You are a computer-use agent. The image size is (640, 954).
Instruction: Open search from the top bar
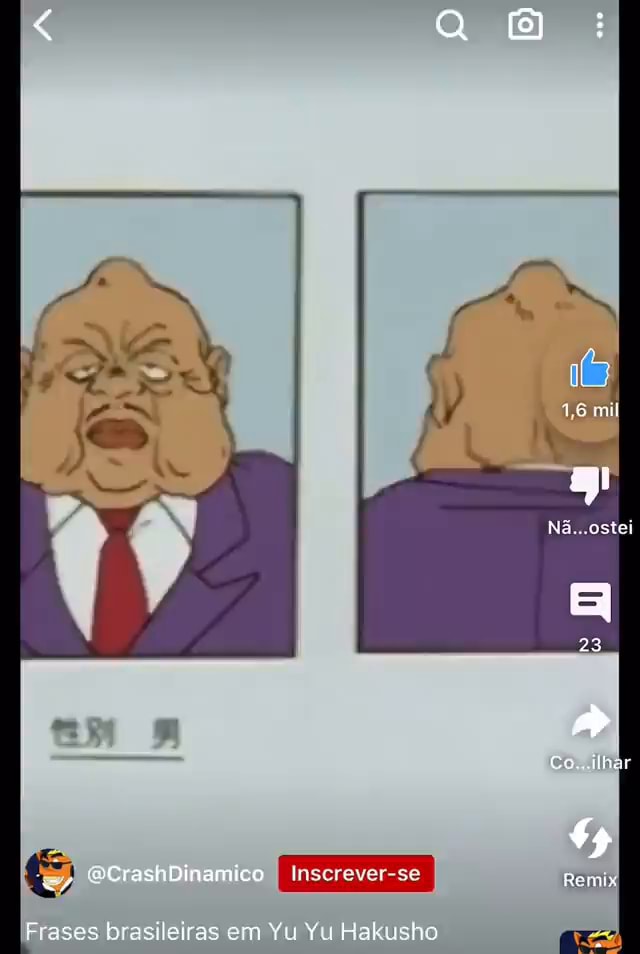[452, 26]
